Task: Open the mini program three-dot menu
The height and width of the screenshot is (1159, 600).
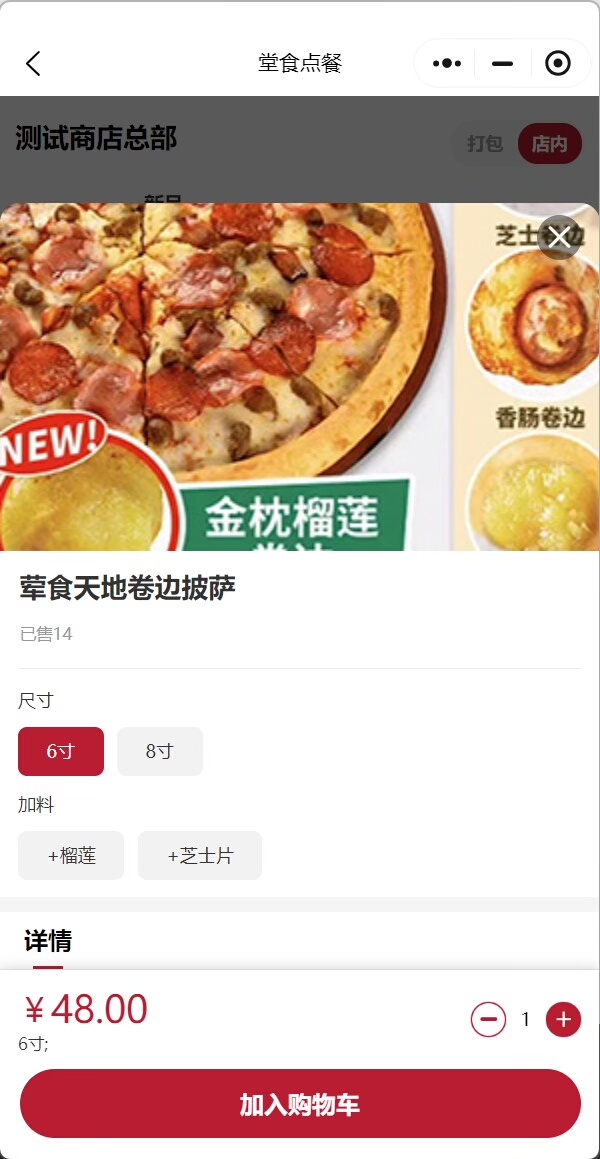Action: (446, 64)
